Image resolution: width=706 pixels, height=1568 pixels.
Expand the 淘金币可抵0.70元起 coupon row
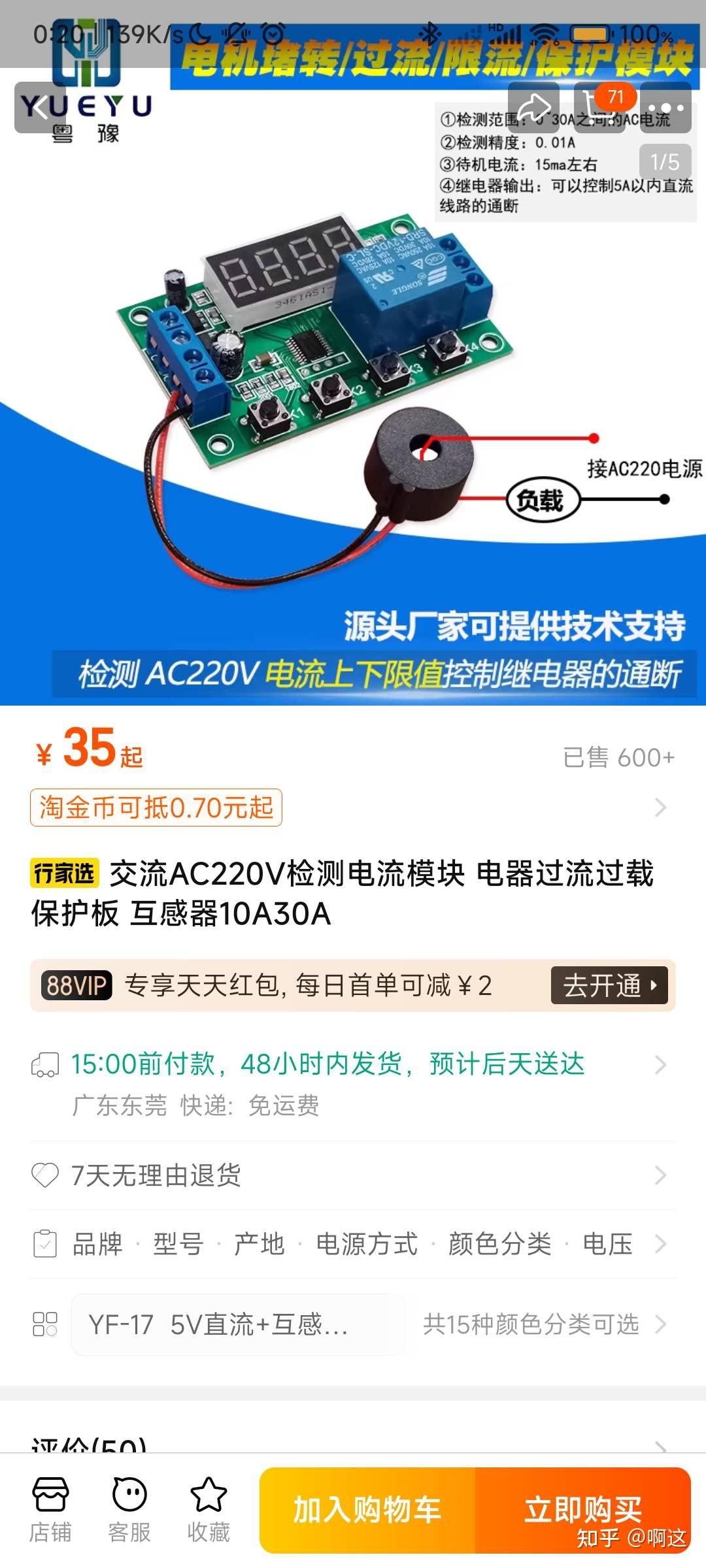click(353, 809)
